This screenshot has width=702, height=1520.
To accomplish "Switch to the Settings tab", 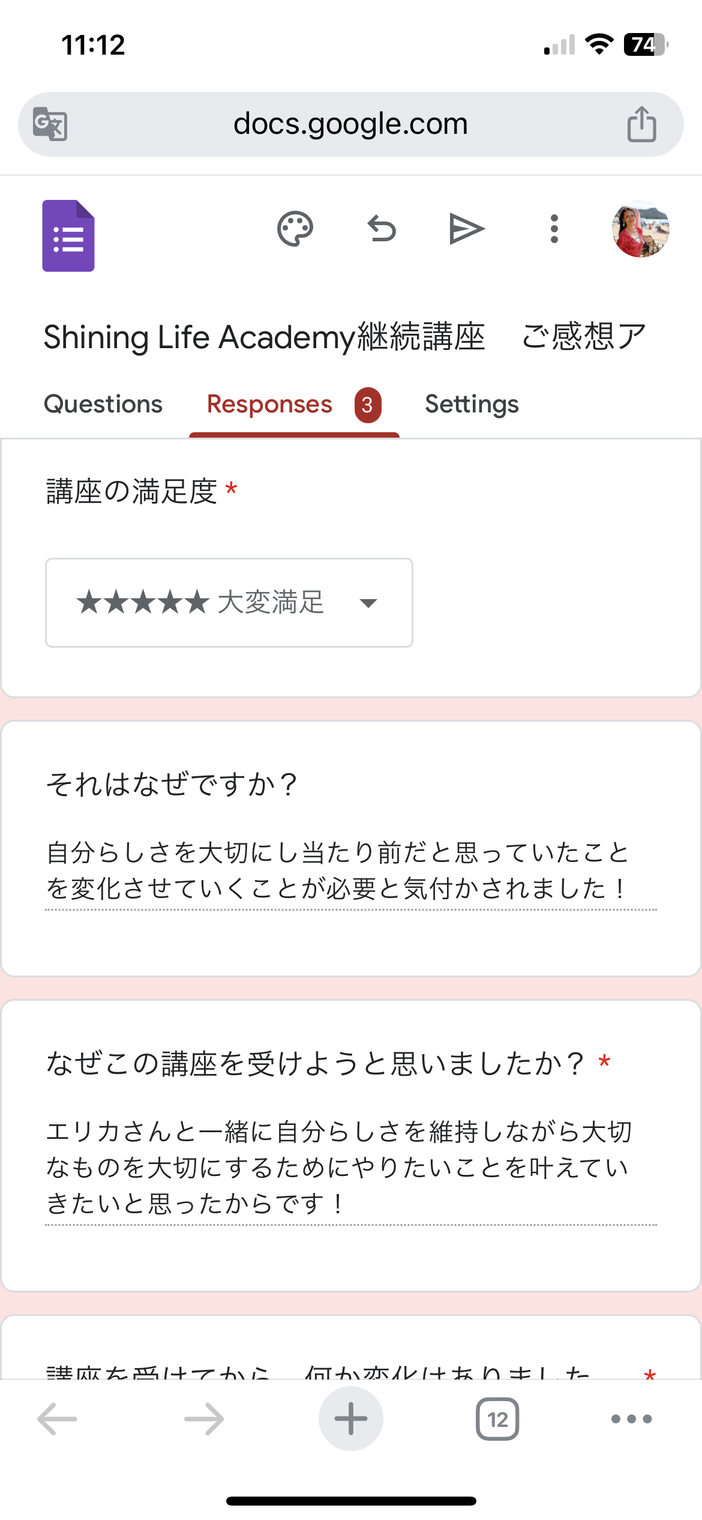I will [x=471, y=404].
